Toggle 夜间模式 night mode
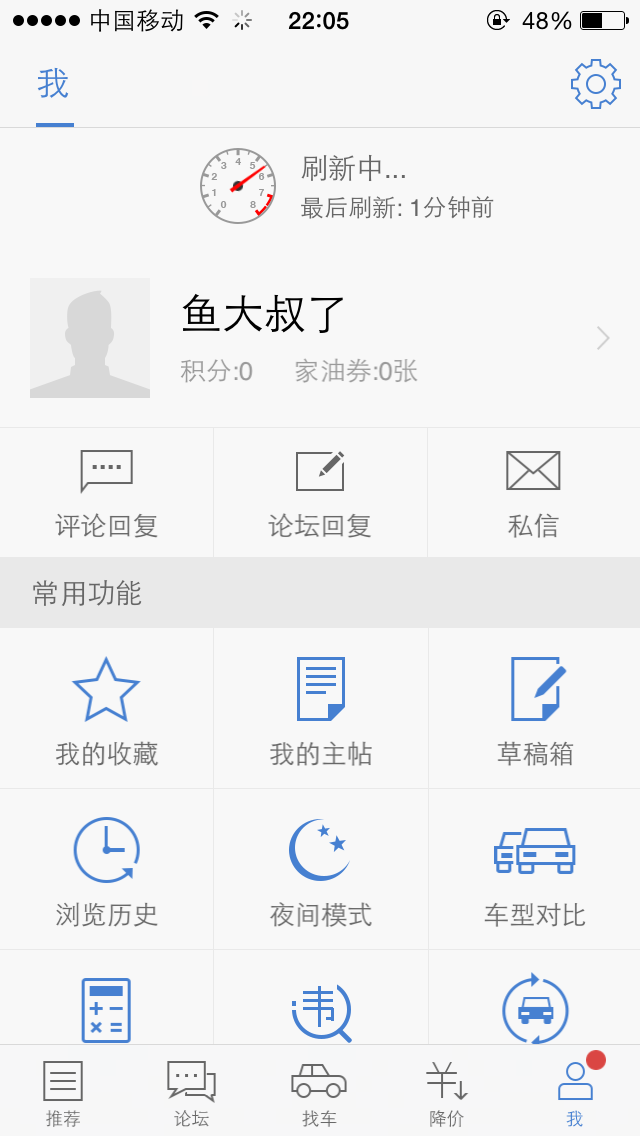Image resolution: width=640 pixels, height=1136 pixels. click(320, 869)
